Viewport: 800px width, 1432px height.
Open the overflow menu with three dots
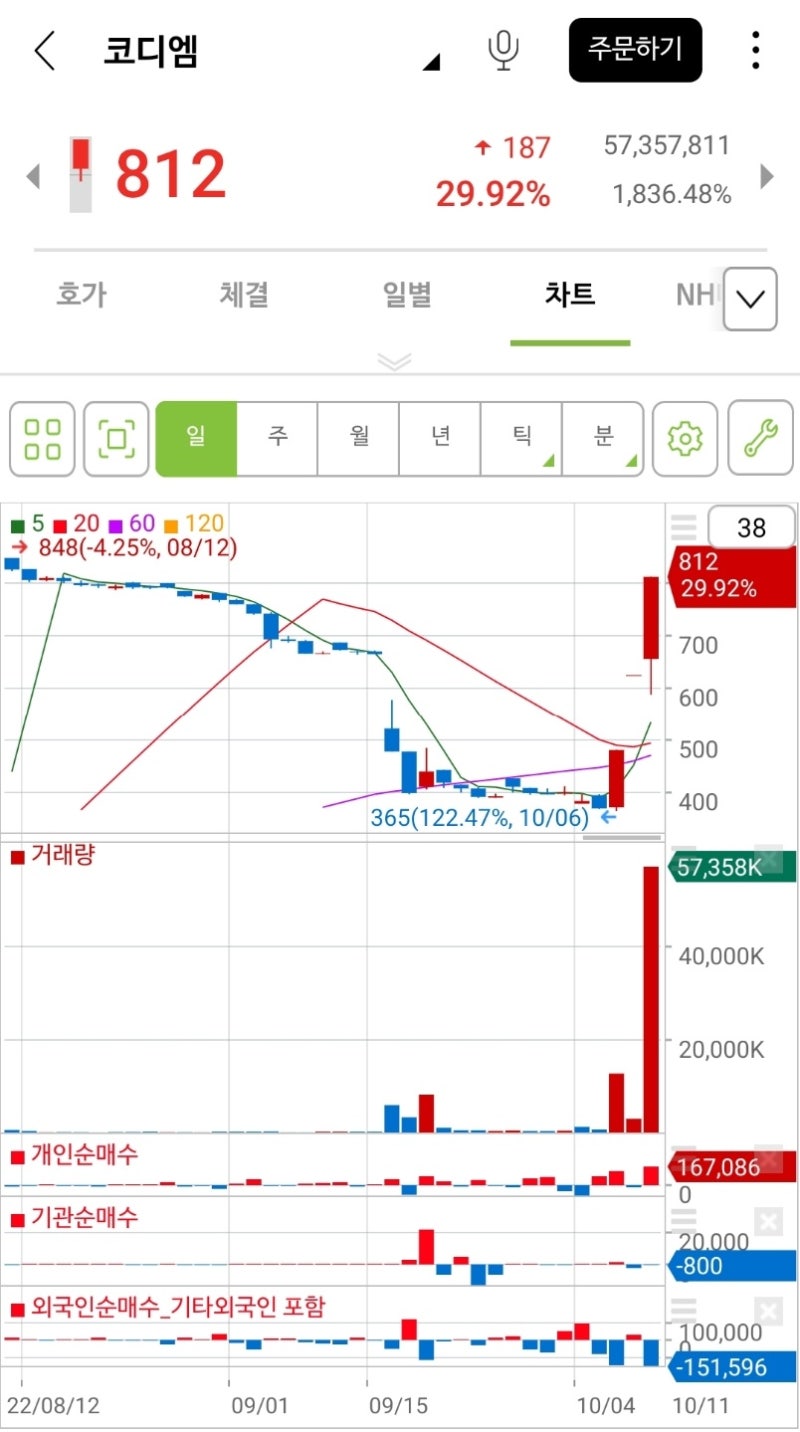755,50
